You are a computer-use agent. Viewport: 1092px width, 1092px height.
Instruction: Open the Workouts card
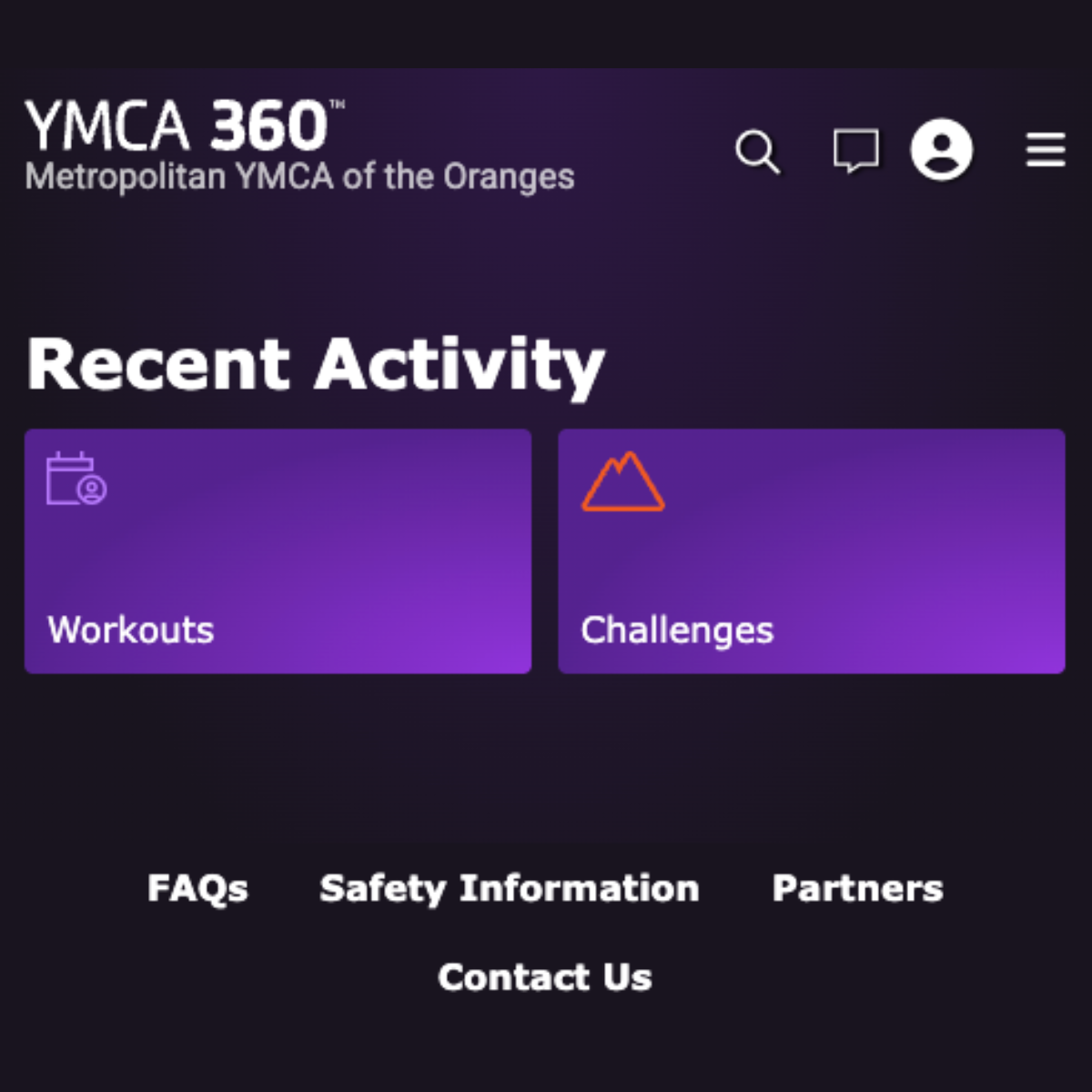pos(278,551)
